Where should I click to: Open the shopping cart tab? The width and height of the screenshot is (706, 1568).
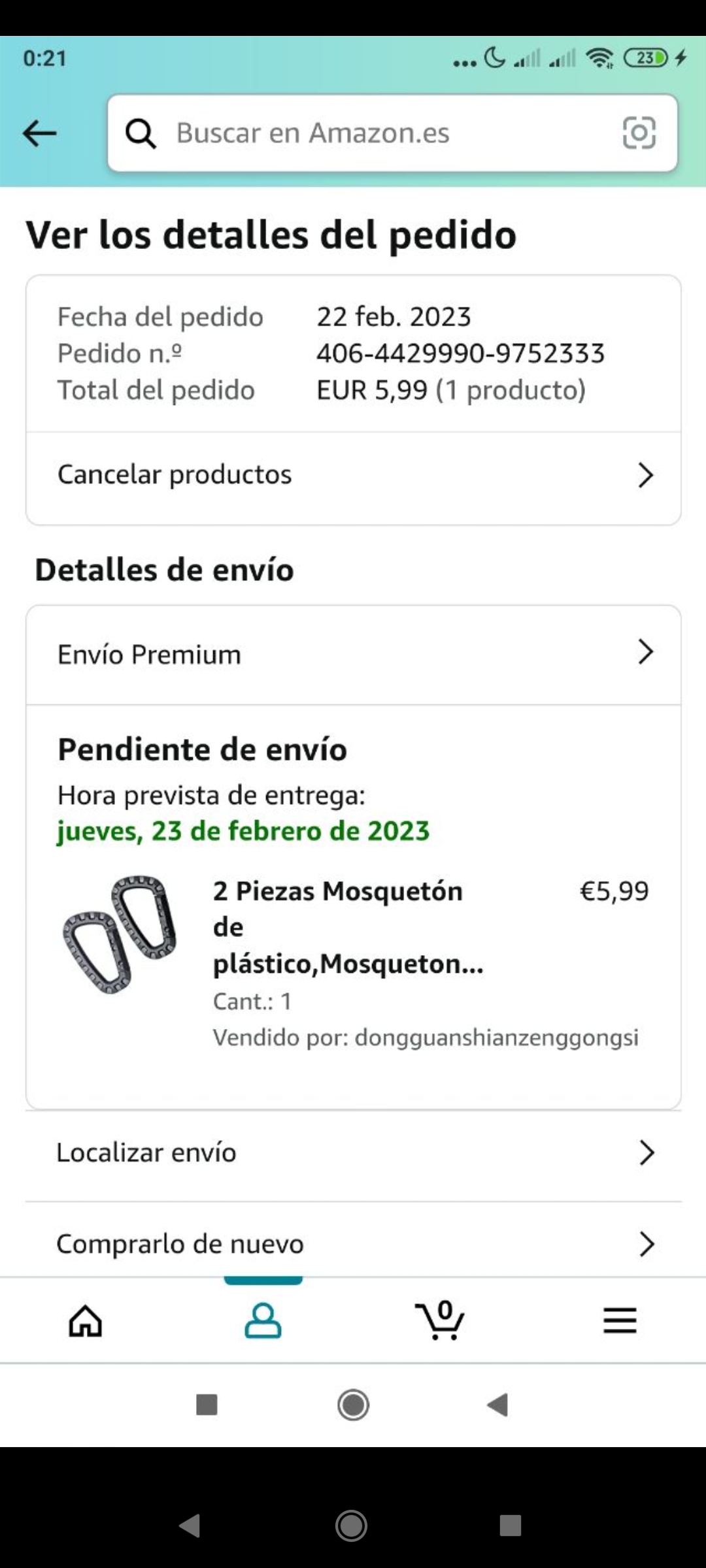point(440,1321)
